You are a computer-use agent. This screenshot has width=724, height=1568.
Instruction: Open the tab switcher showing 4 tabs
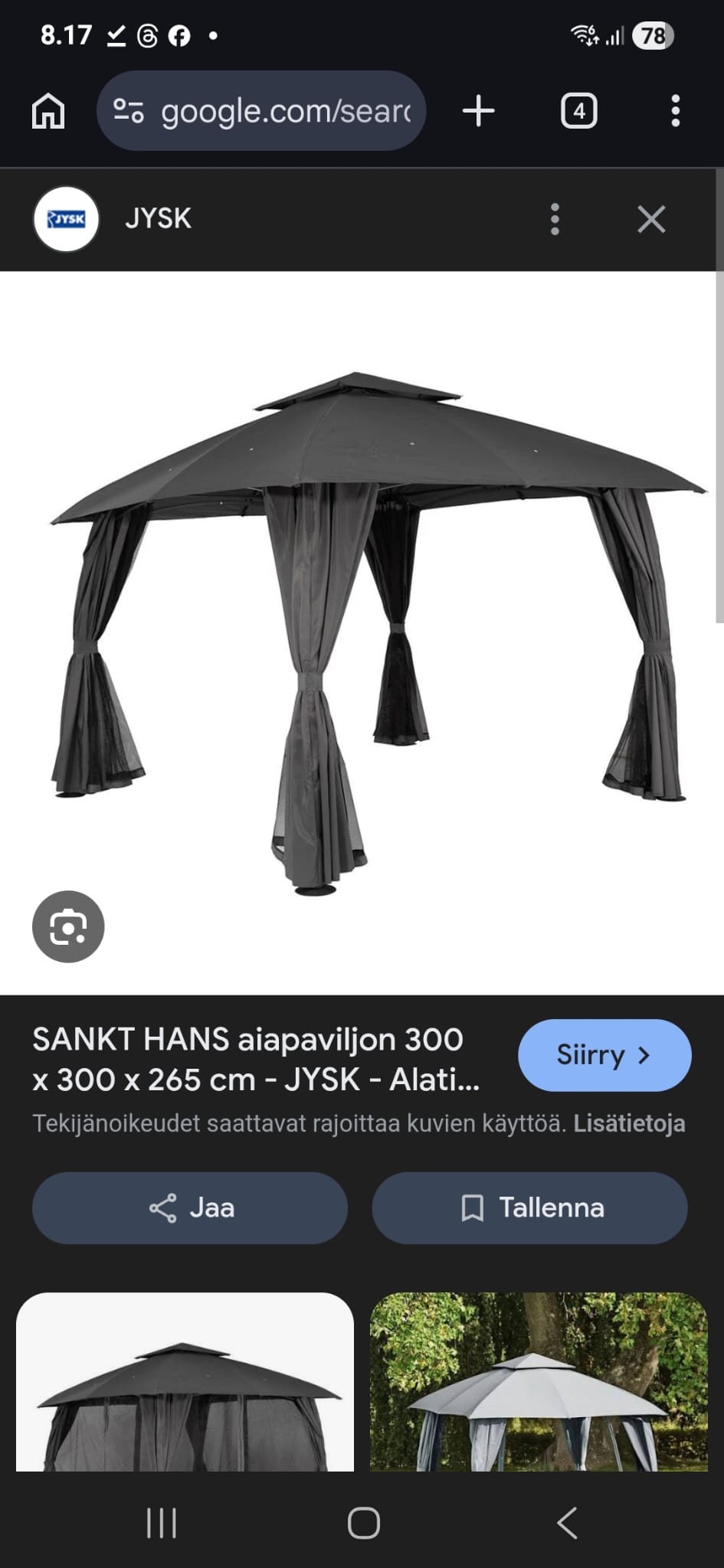pyautogui.click(x=578, y=111)
